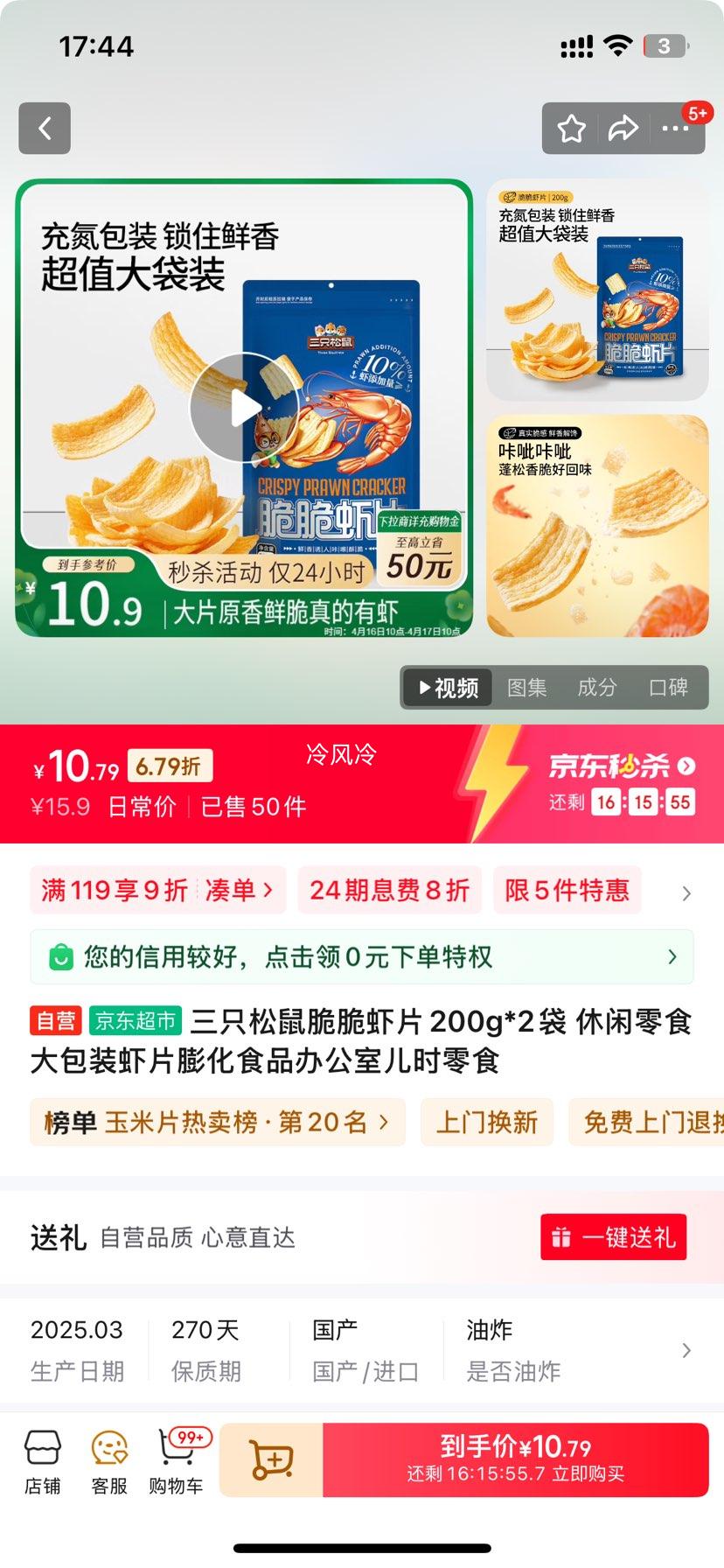Select the 视频 tab
Viewport: 724px width, 1568px height.
(448, 688)
